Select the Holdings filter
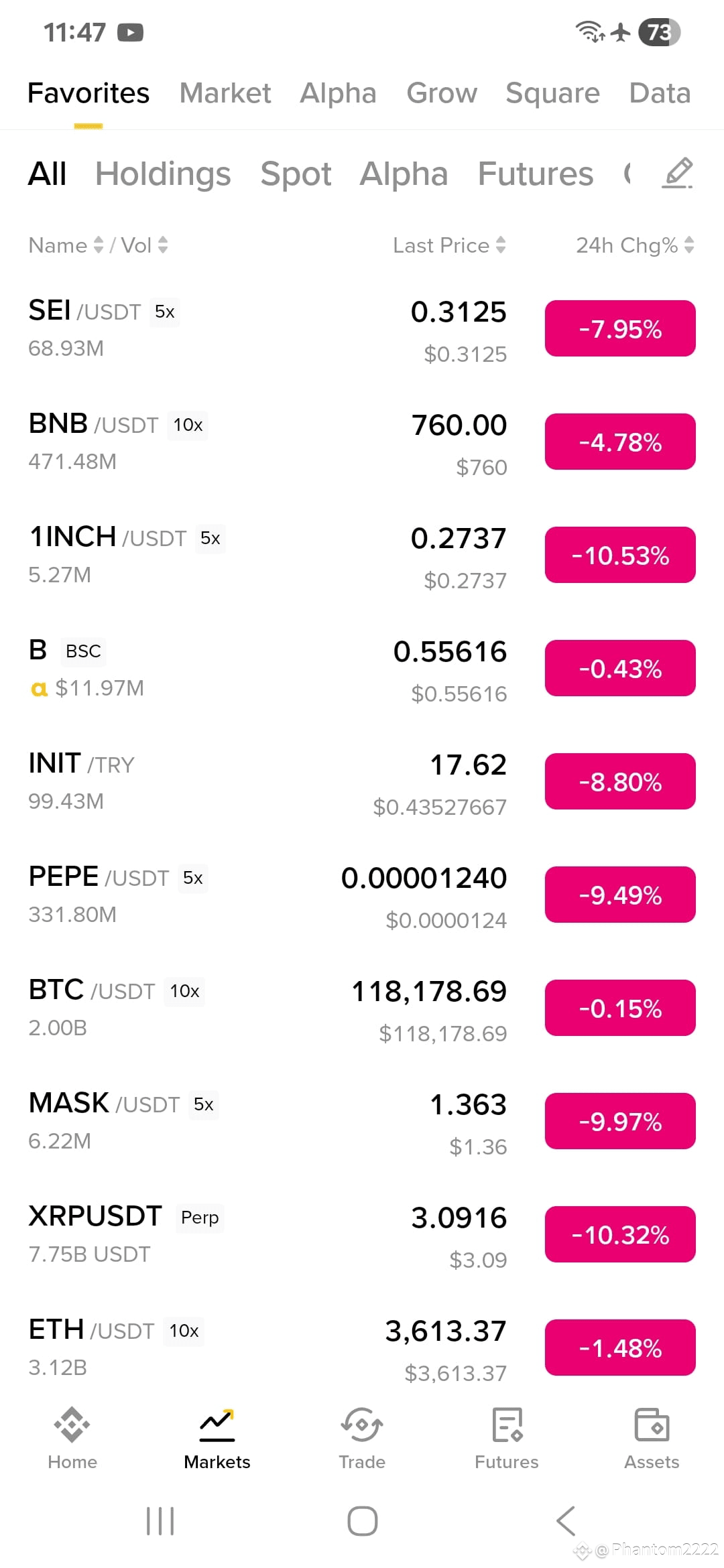This screenshot has width=724, height=1568. pyautogui.click(x=163, y=174)
